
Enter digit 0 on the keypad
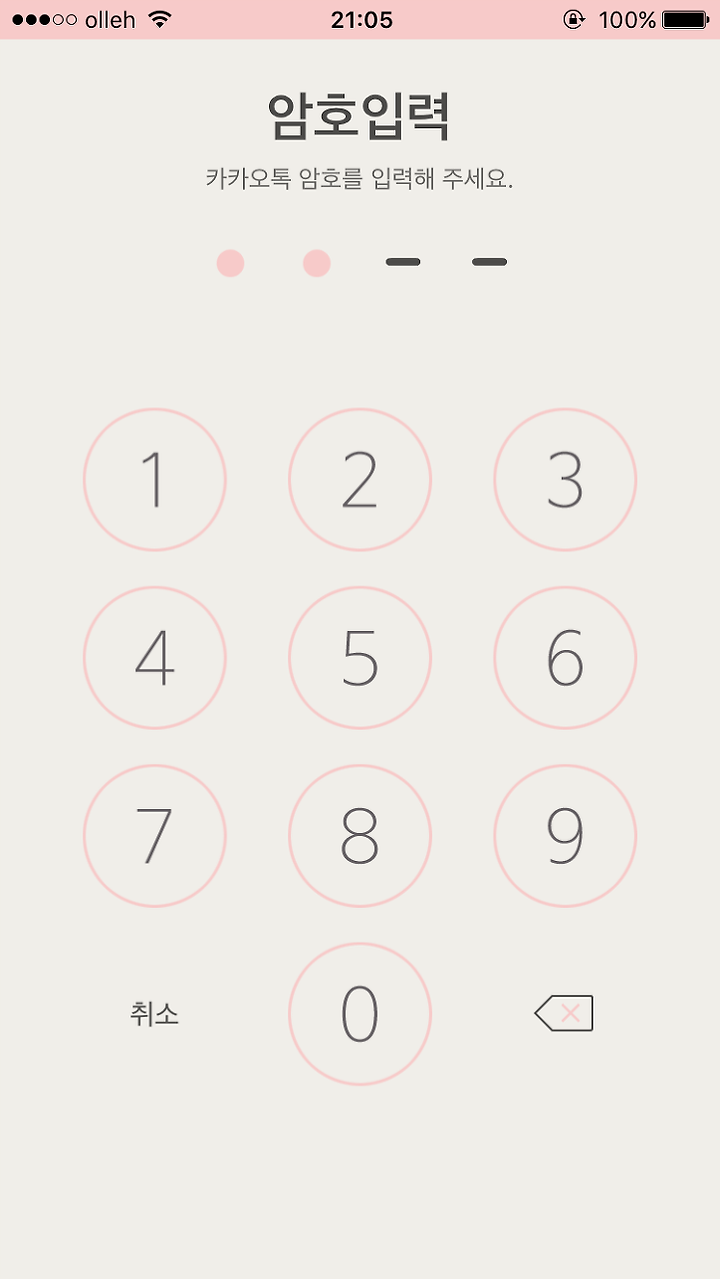click(x=360, y=1014)
